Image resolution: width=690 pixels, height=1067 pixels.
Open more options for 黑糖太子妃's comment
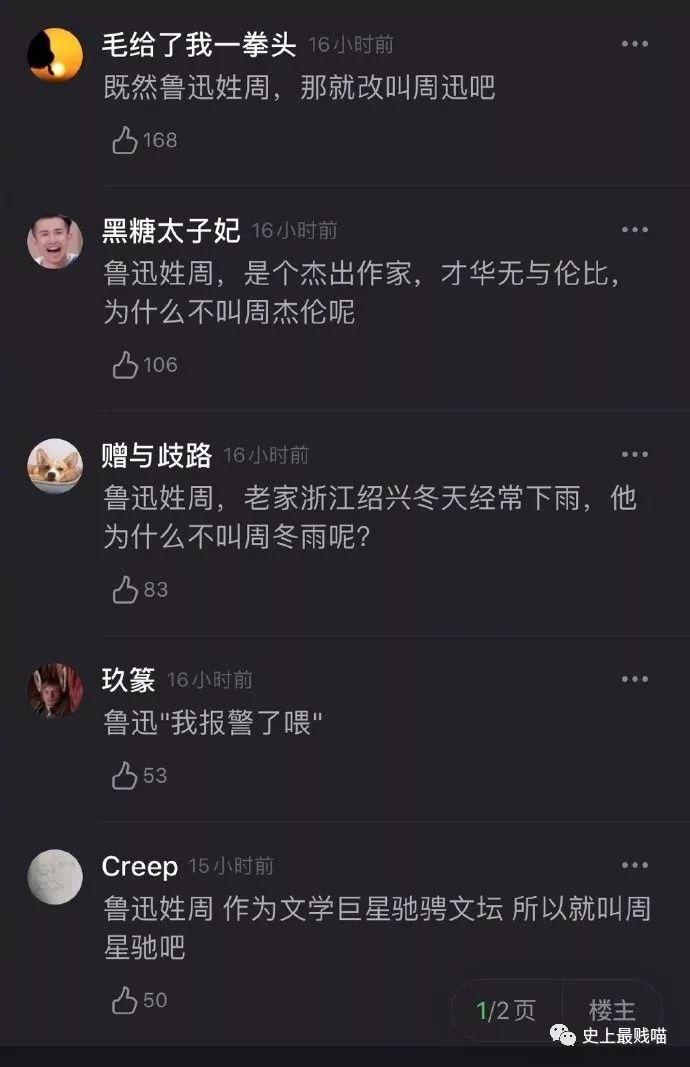635,230
